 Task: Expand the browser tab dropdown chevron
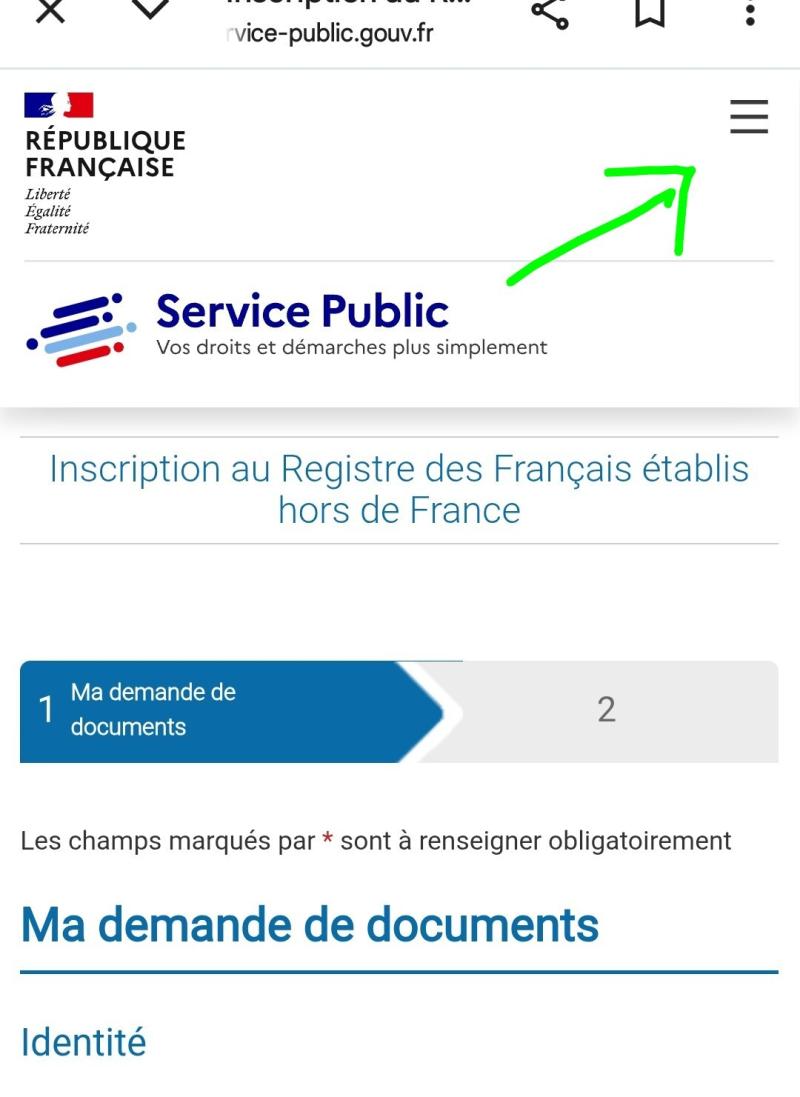point(151,8)
